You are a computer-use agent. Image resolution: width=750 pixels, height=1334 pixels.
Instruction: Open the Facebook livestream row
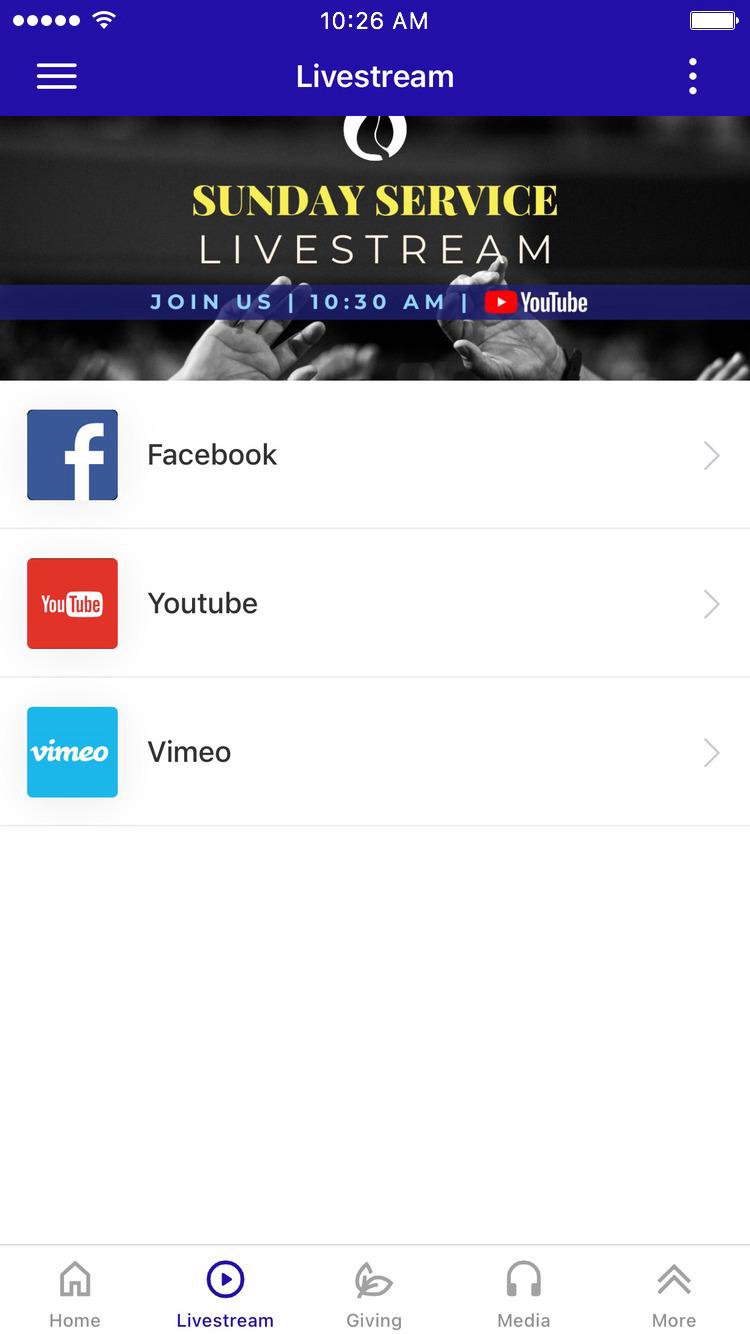[375, 455]
